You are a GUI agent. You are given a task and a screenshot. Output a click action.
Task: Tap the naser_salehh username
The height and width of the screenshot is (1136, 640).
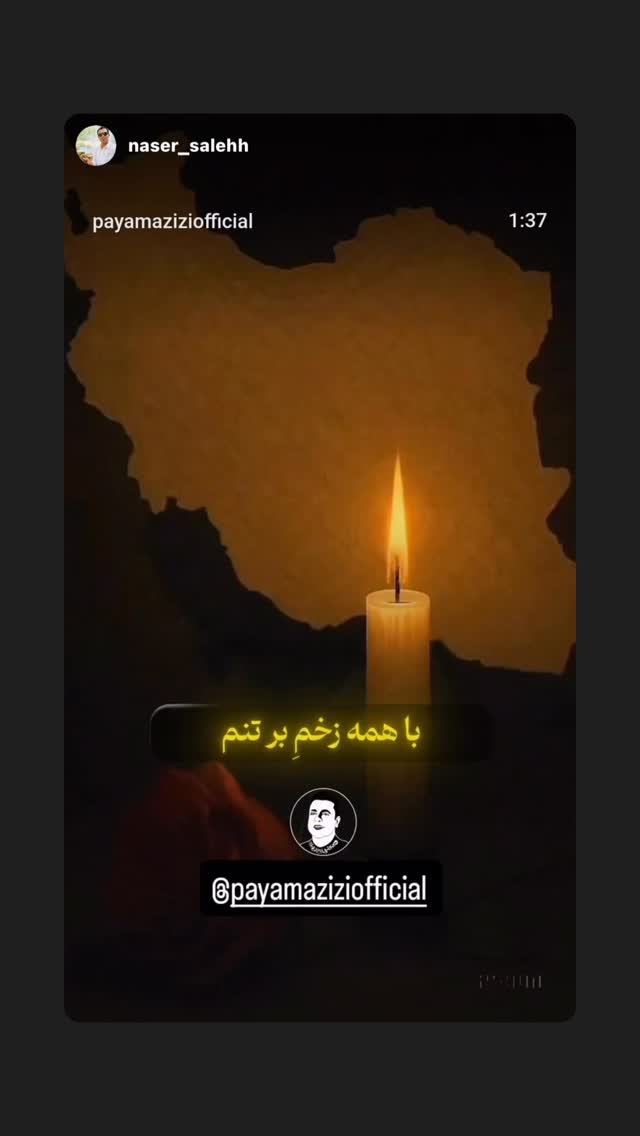(188, 146)
